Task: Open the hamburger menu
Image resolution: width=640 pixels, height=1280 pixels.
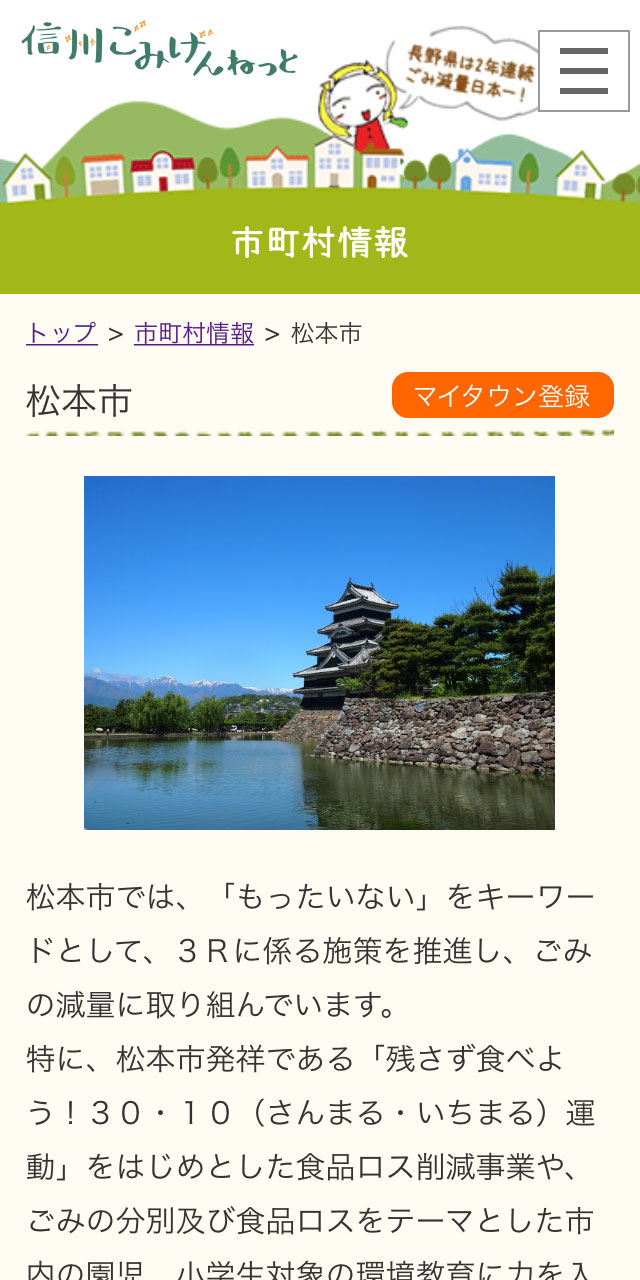Action: (584, 71)
